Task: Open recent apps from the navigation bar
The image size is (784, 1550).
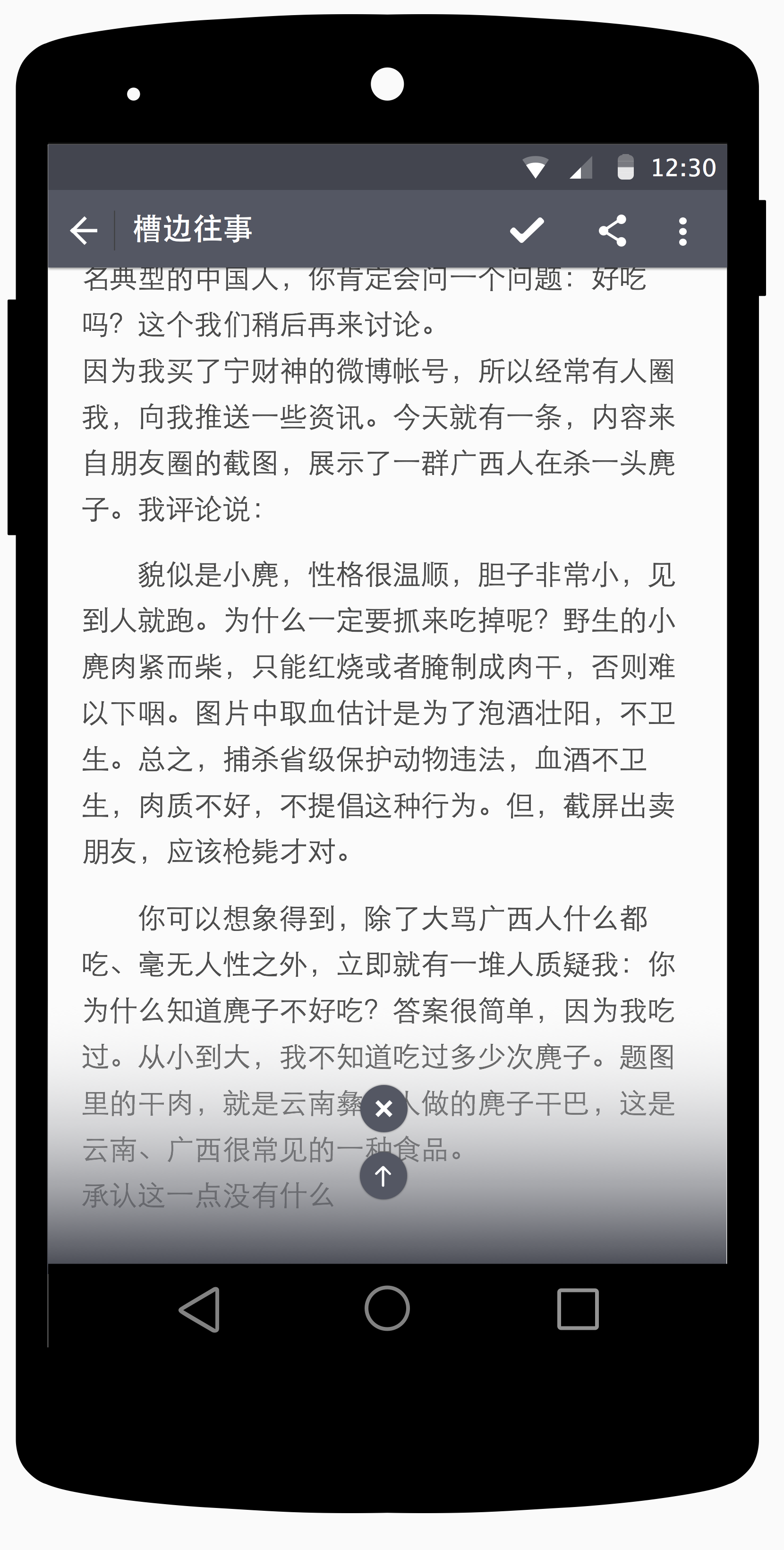Action: (x=578, y=1309)
